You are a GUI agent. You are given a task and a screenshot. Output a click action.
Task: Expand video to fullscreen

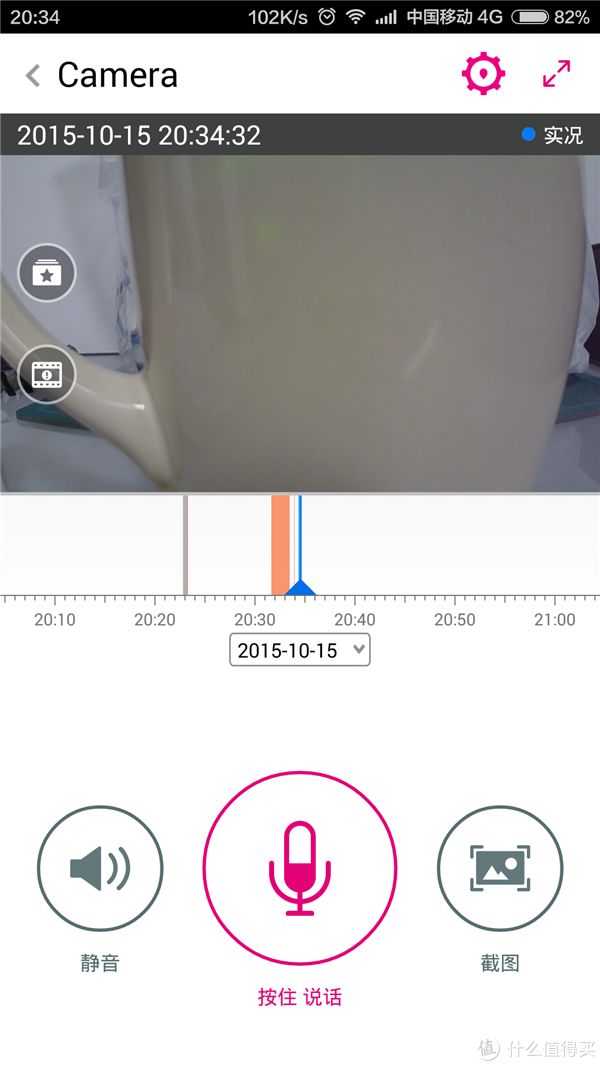pyautogui.click(x=556, y=74)
